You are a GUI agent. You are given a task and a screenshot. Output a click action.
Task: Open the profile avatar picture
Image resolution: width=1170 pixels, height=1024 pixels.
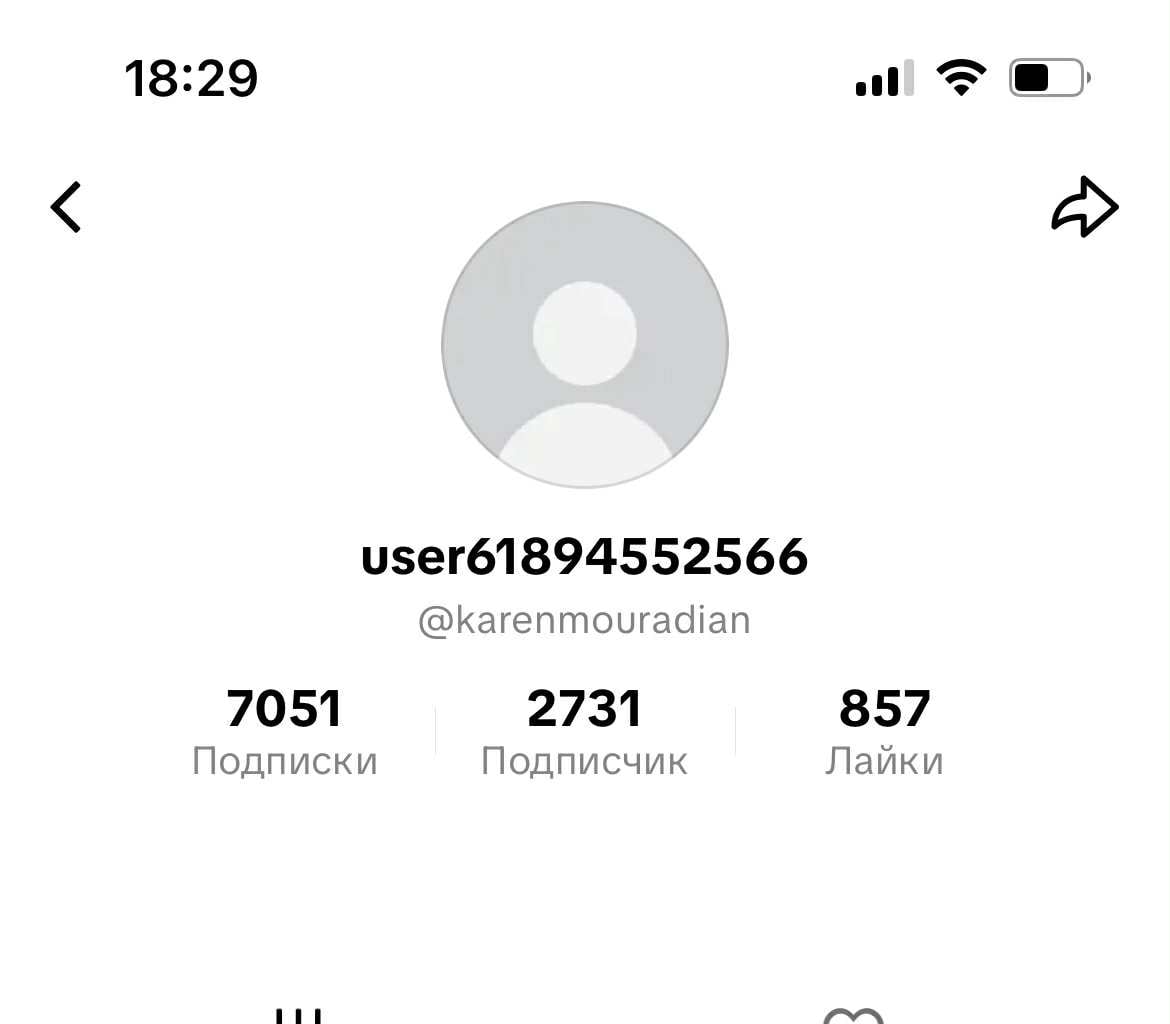coord(585,345)
